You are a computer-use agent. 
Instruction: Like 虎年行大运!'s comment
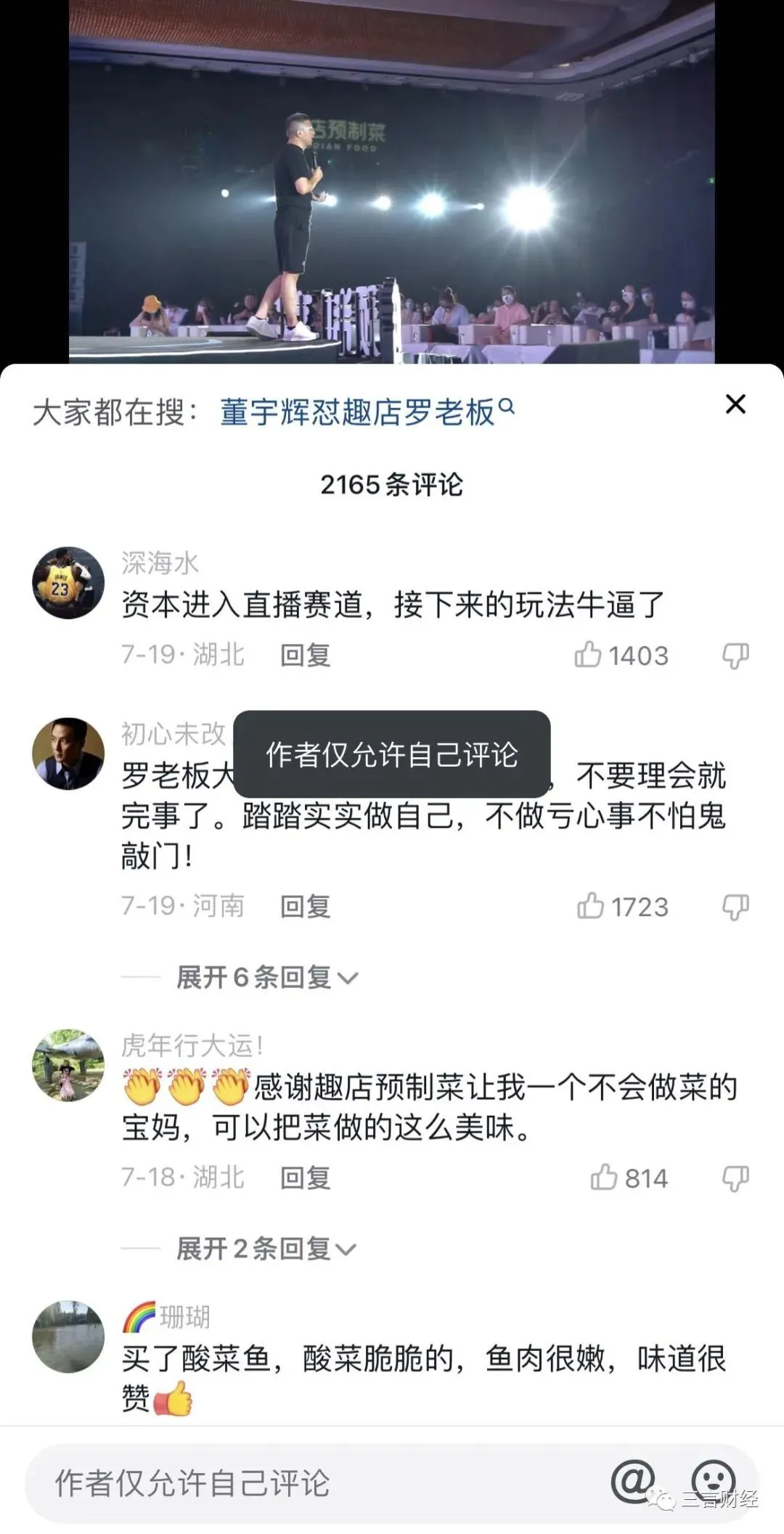pos(604,1178)
